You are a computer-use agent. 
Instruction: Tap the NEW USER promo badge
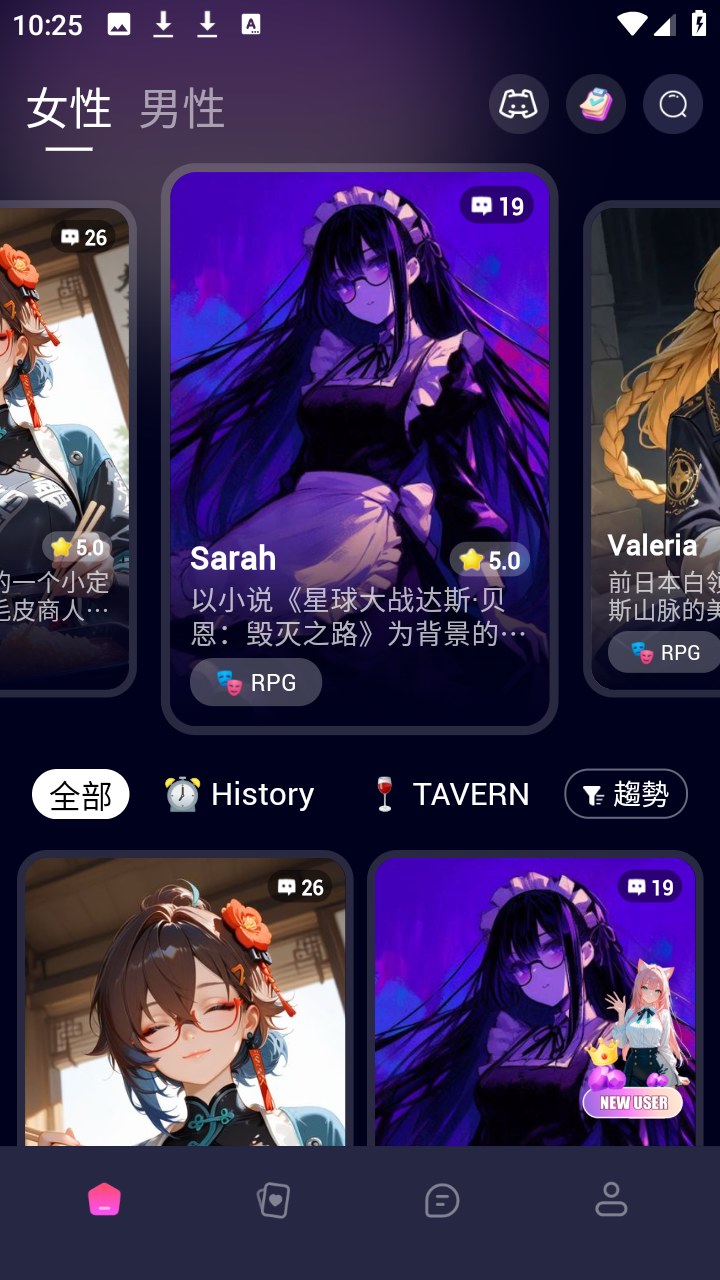tap(634, 1102)
